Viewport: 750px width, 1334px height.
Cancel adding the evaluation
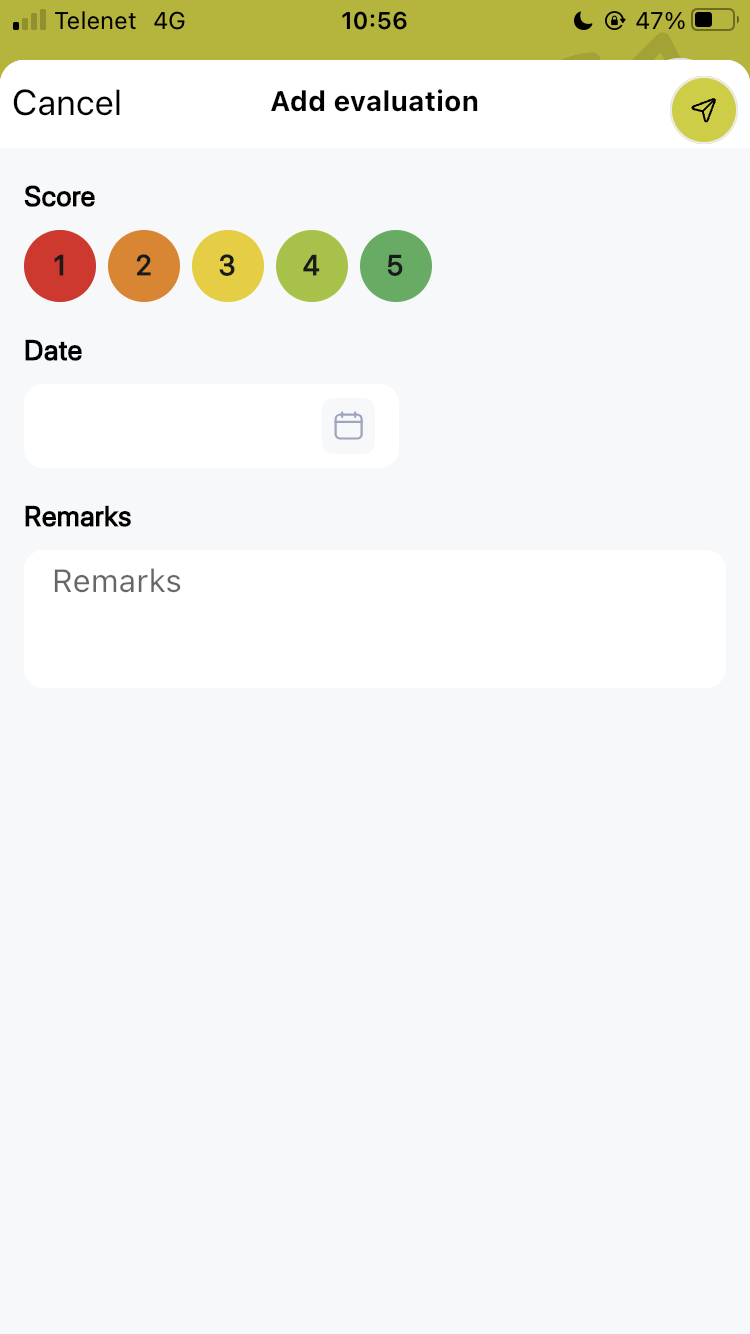coord(67,103)
